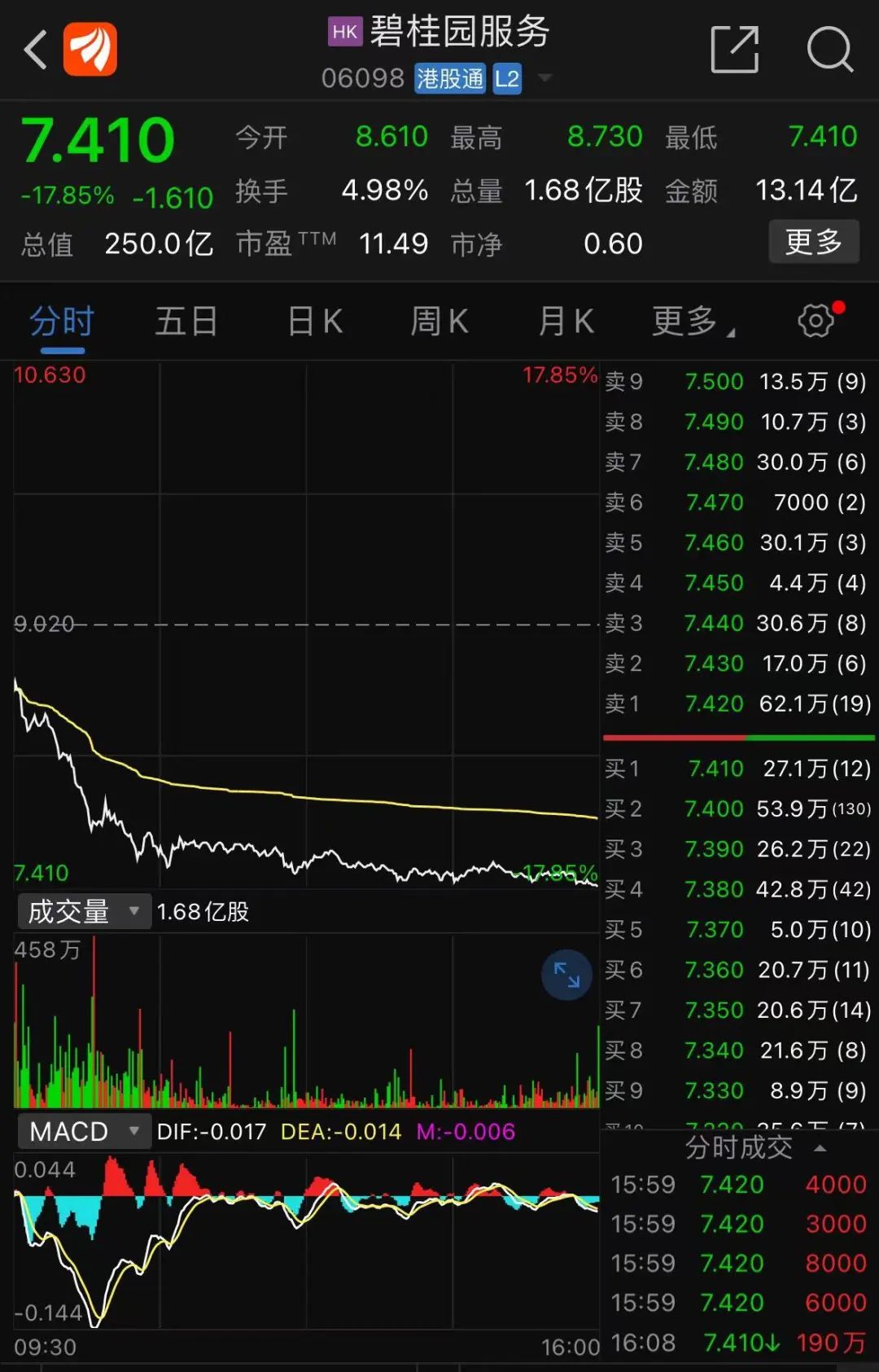879x1372 pixels.
Task: Open the MACD indicator dropdown
Action: [x=83, y=1132]
